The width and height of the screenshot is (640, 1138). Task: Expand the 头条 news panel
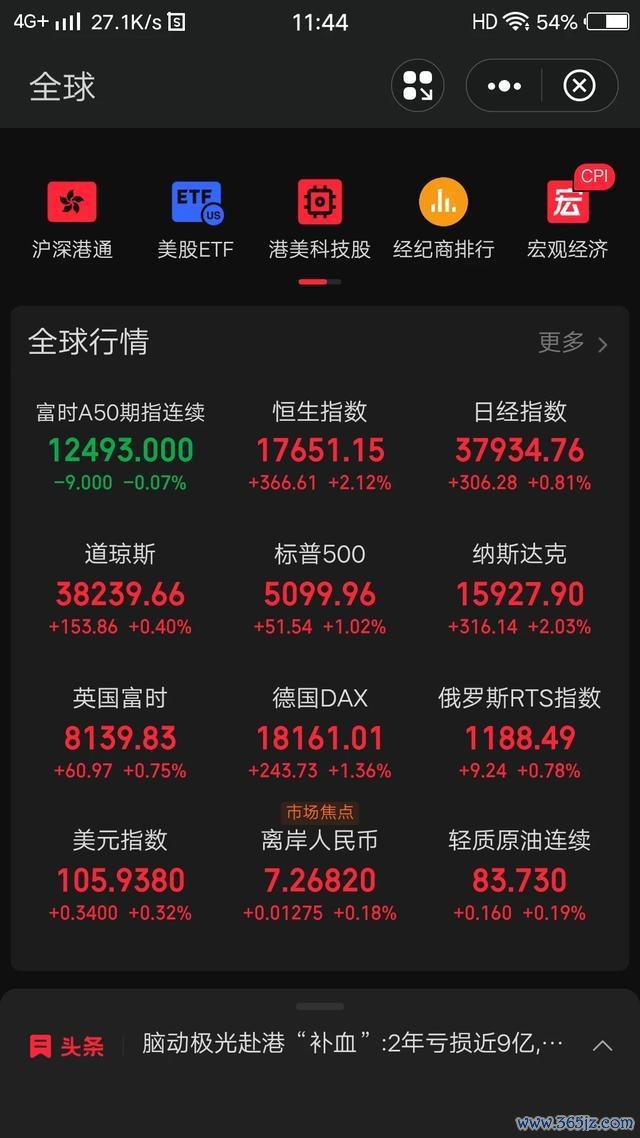point(602,1046)
